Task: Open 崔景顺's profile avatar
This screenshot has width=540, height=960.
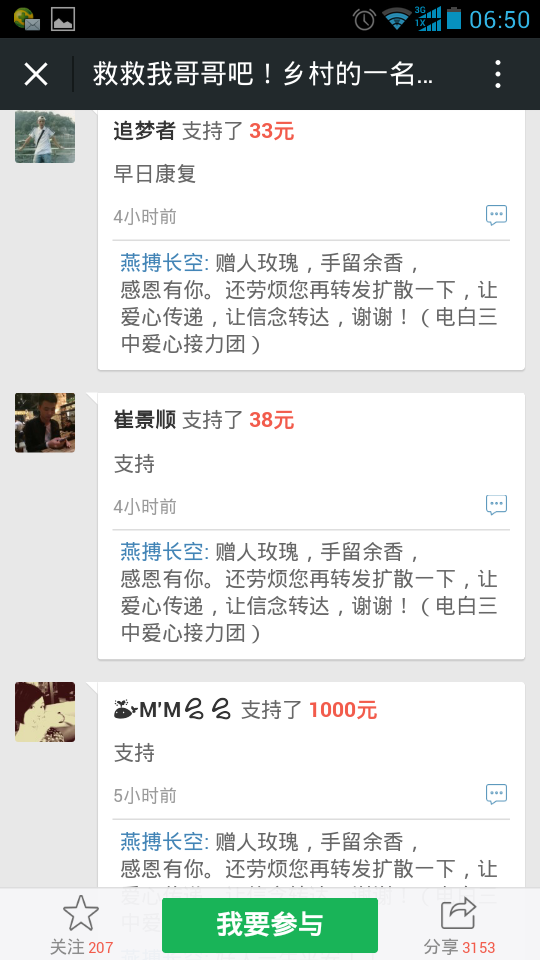Action: click(x=45, y=422)
